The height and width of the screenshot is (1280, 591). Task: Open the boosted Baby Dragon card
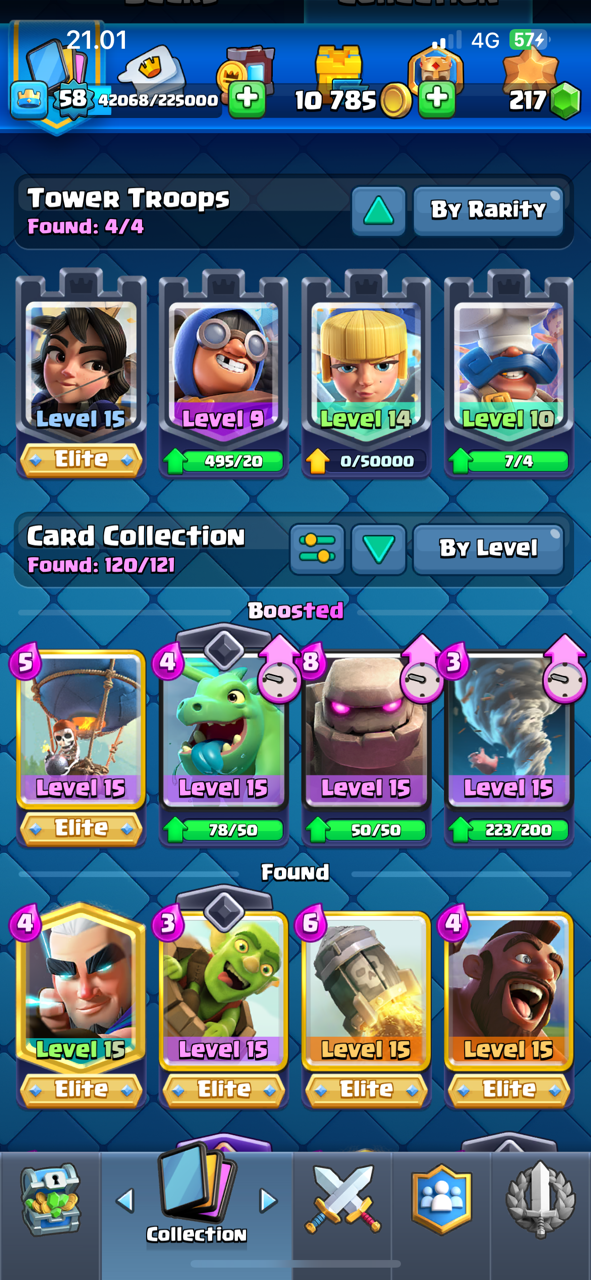(x=223, y=742)
